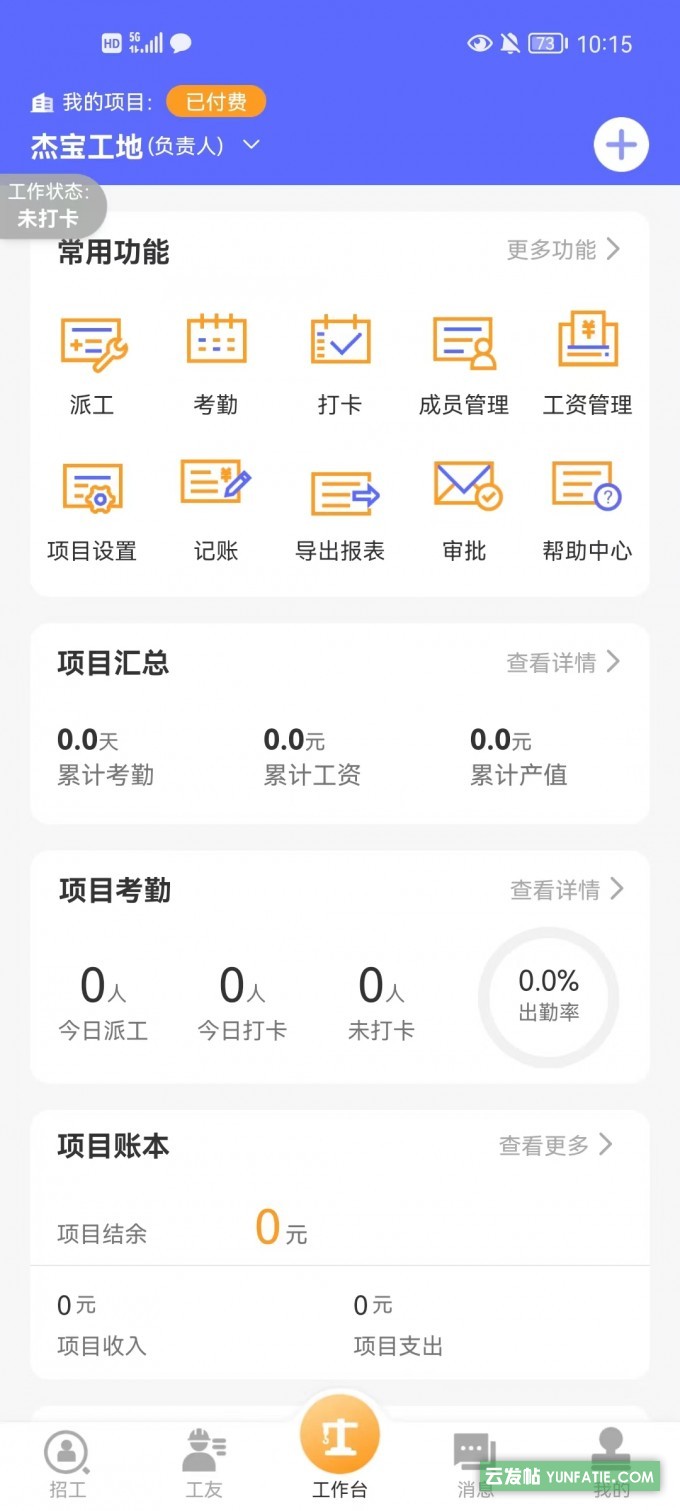This screenshot has width=680, height=1511.
Task: Select 导出报表 to export reports
Action: 340,510
